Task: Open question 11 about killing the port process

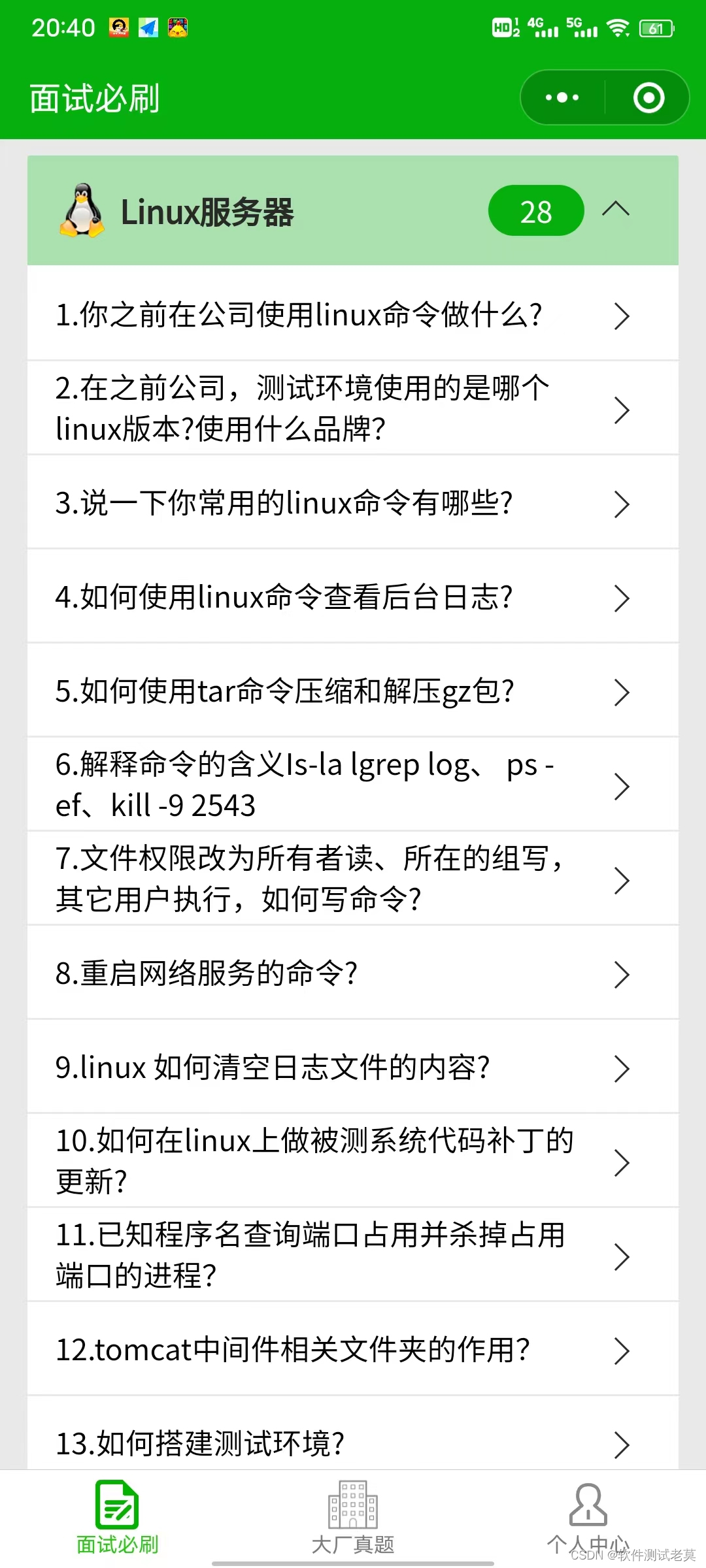Action: [353, 1255]
